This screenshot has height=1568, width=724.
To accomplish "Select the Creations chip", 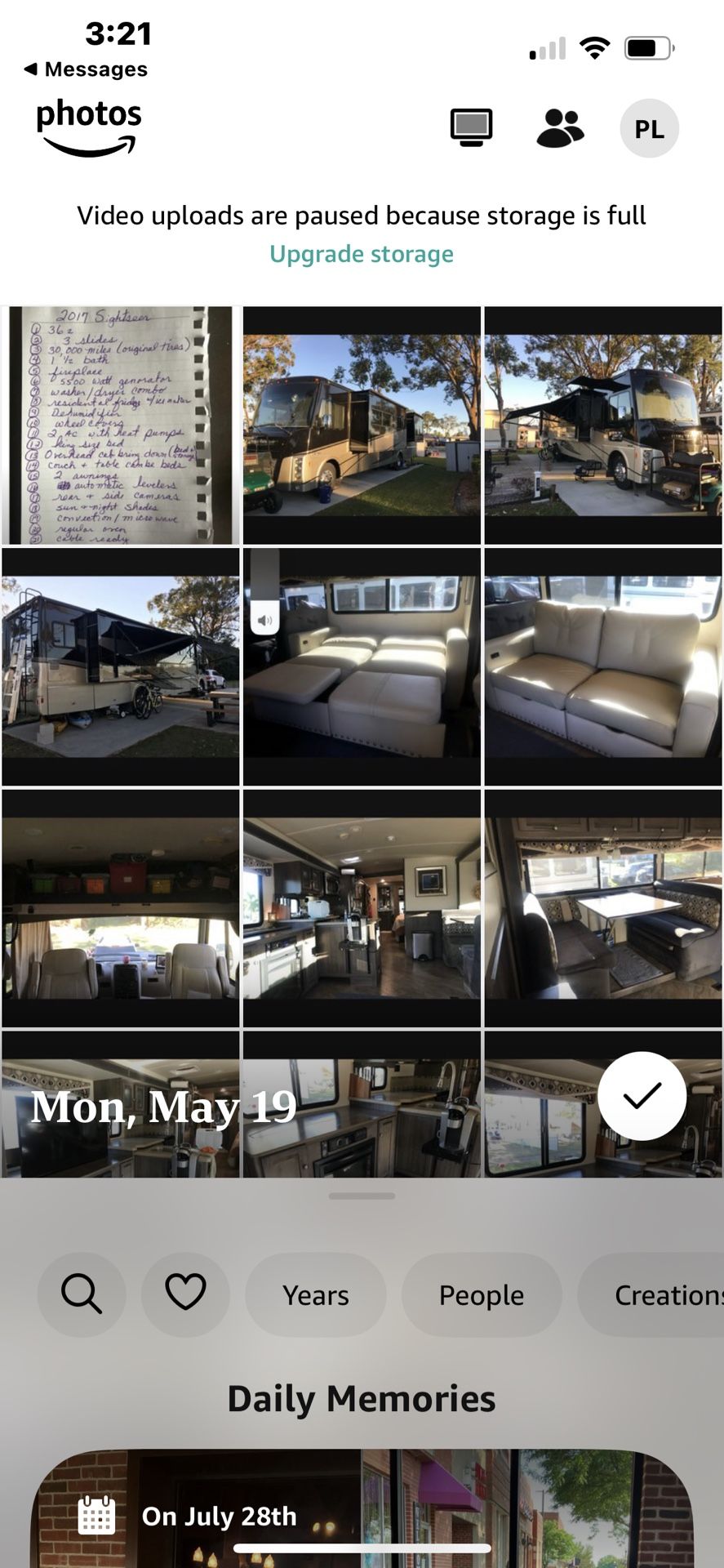I will 661,1294.
